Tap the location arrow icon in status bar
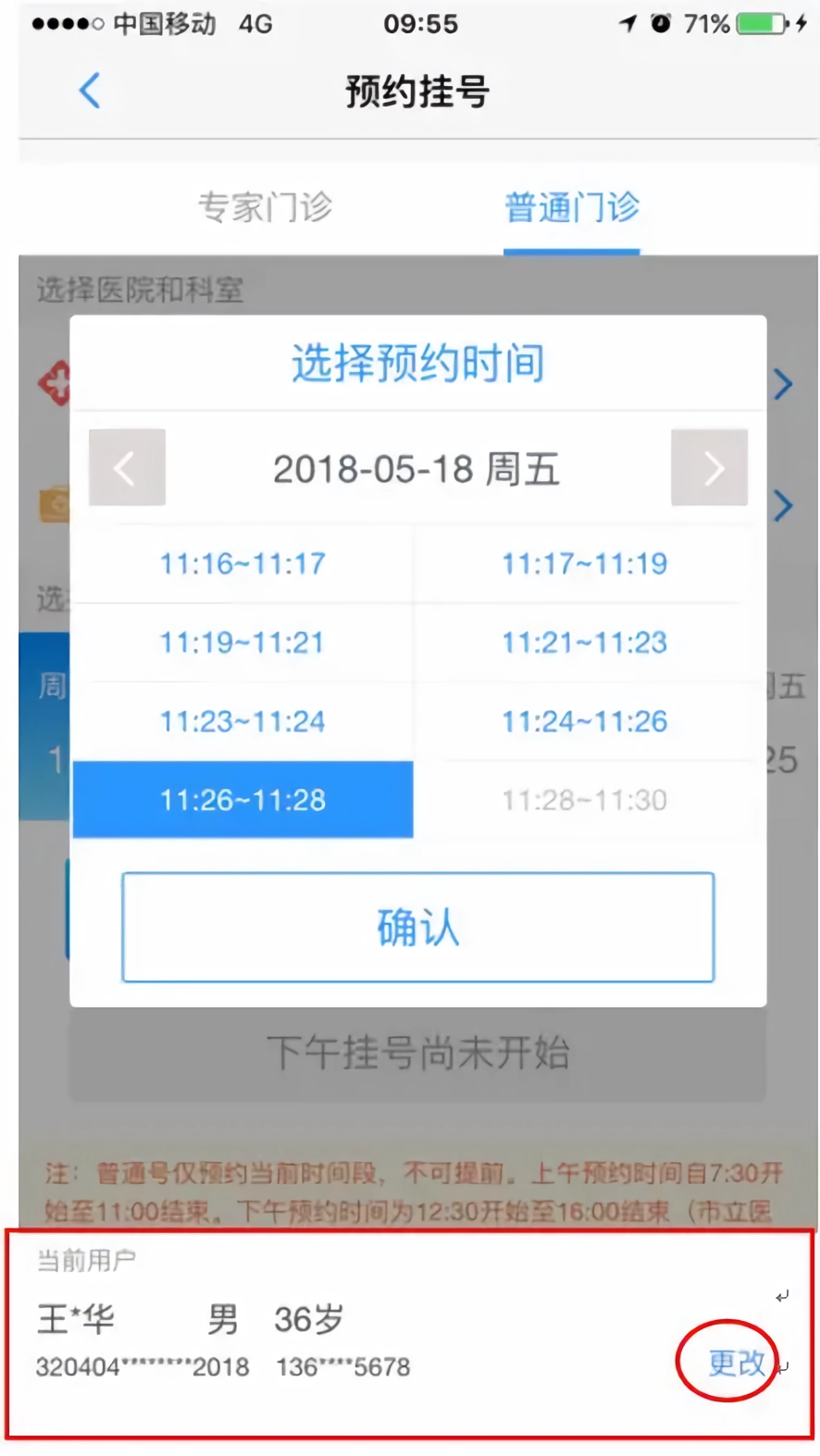The width and height of the screenshot is (820, 1456). coord(627,24)
